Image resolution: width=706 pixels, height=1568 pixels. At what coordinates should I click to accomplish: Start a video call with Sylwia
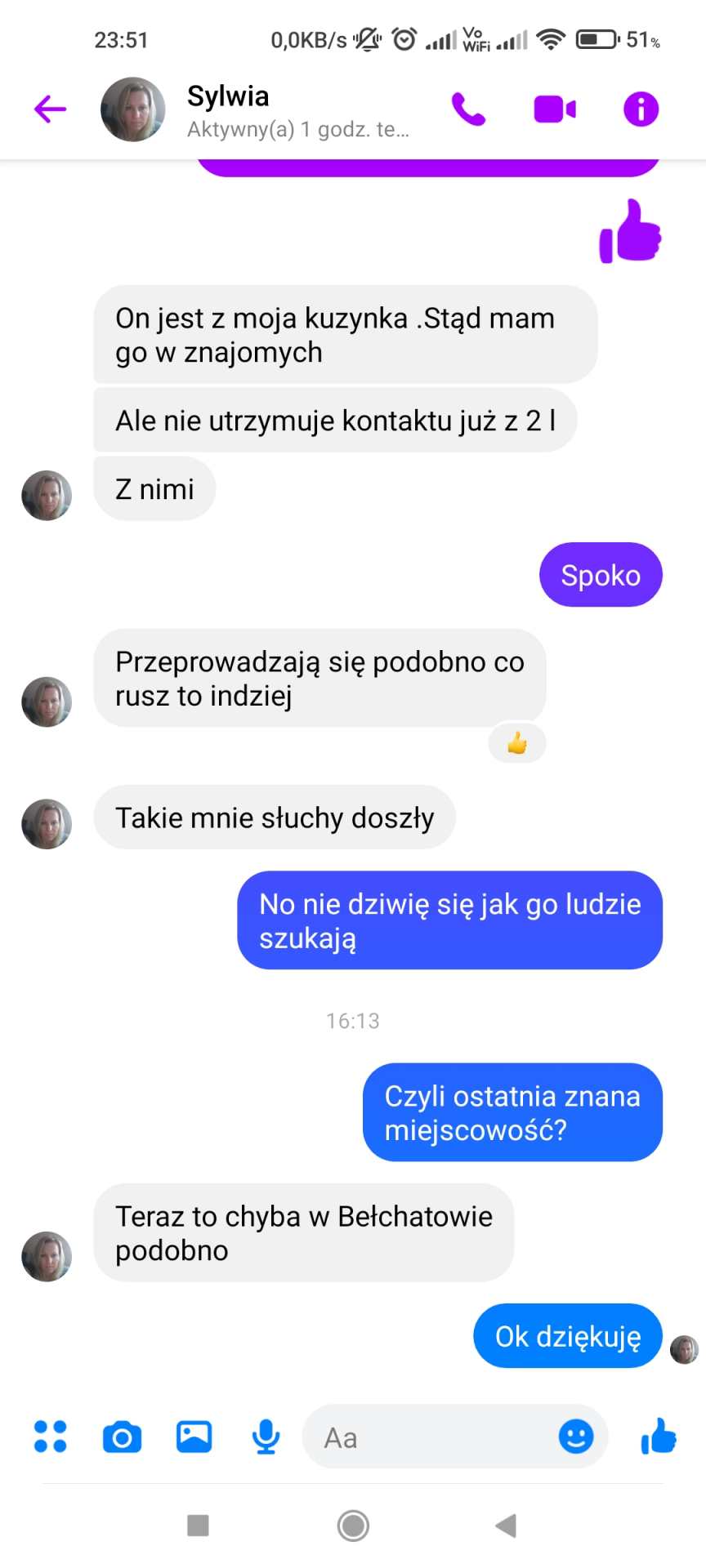555,109
